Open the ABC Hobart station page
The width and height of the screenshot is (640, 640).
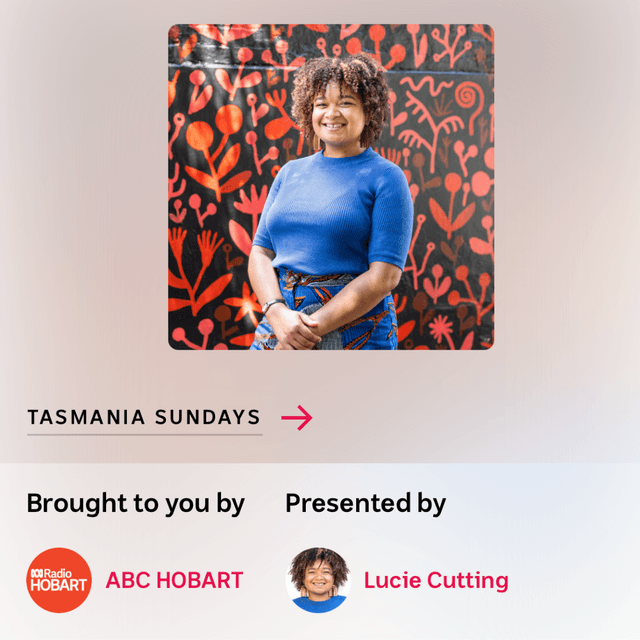[x=174, y=580]
